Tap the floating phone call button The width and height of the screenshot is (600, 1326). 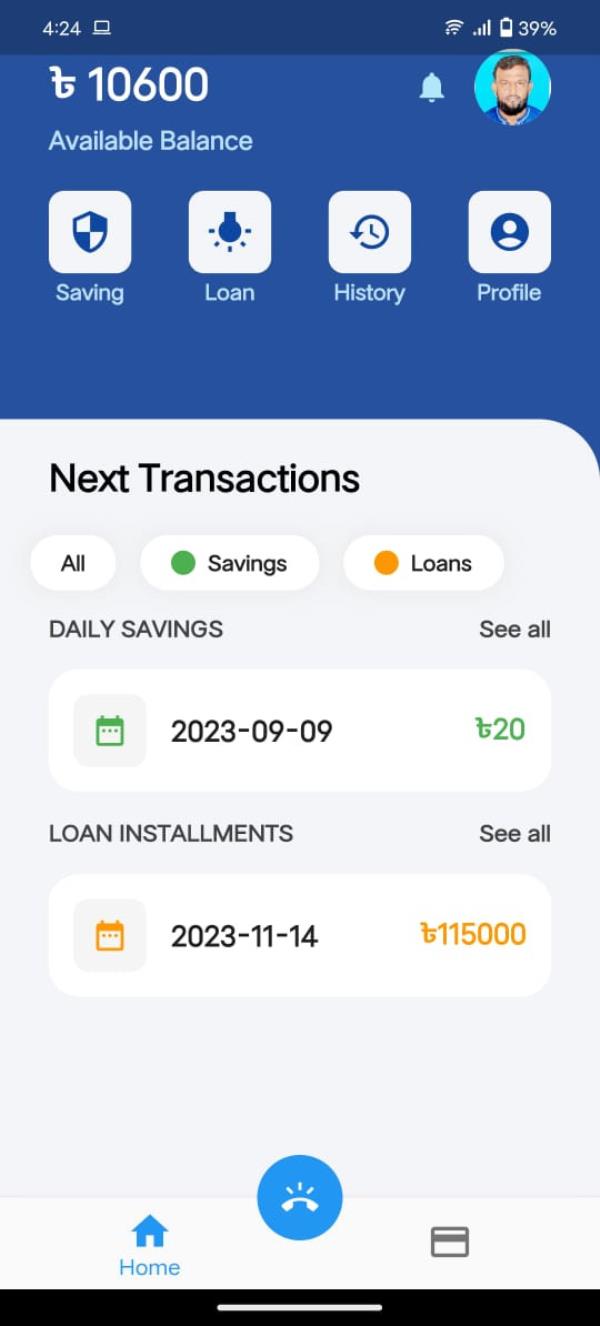[300, 1198]
